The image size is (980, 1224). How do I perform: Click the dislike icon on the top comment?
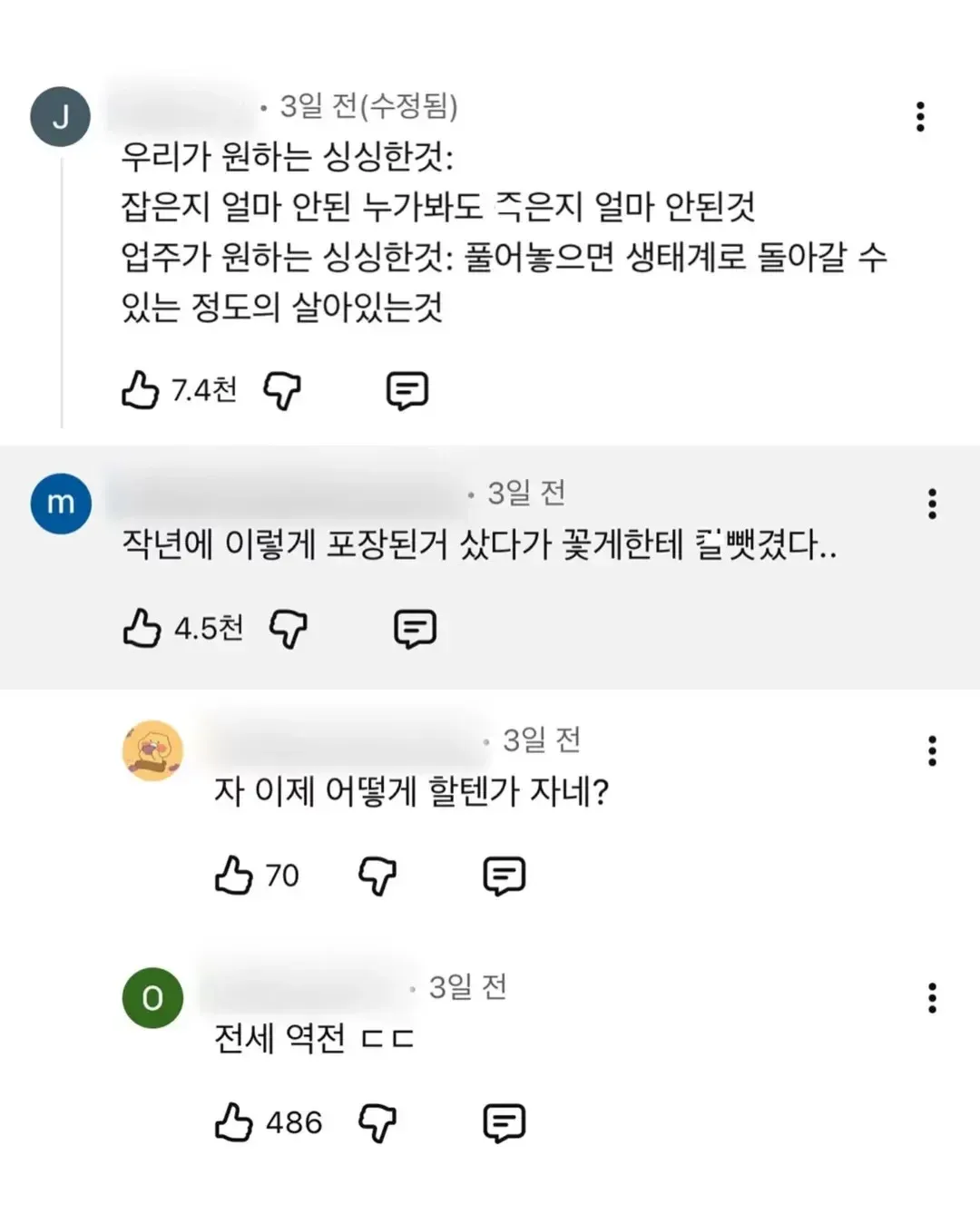click(x=281, y=392)
